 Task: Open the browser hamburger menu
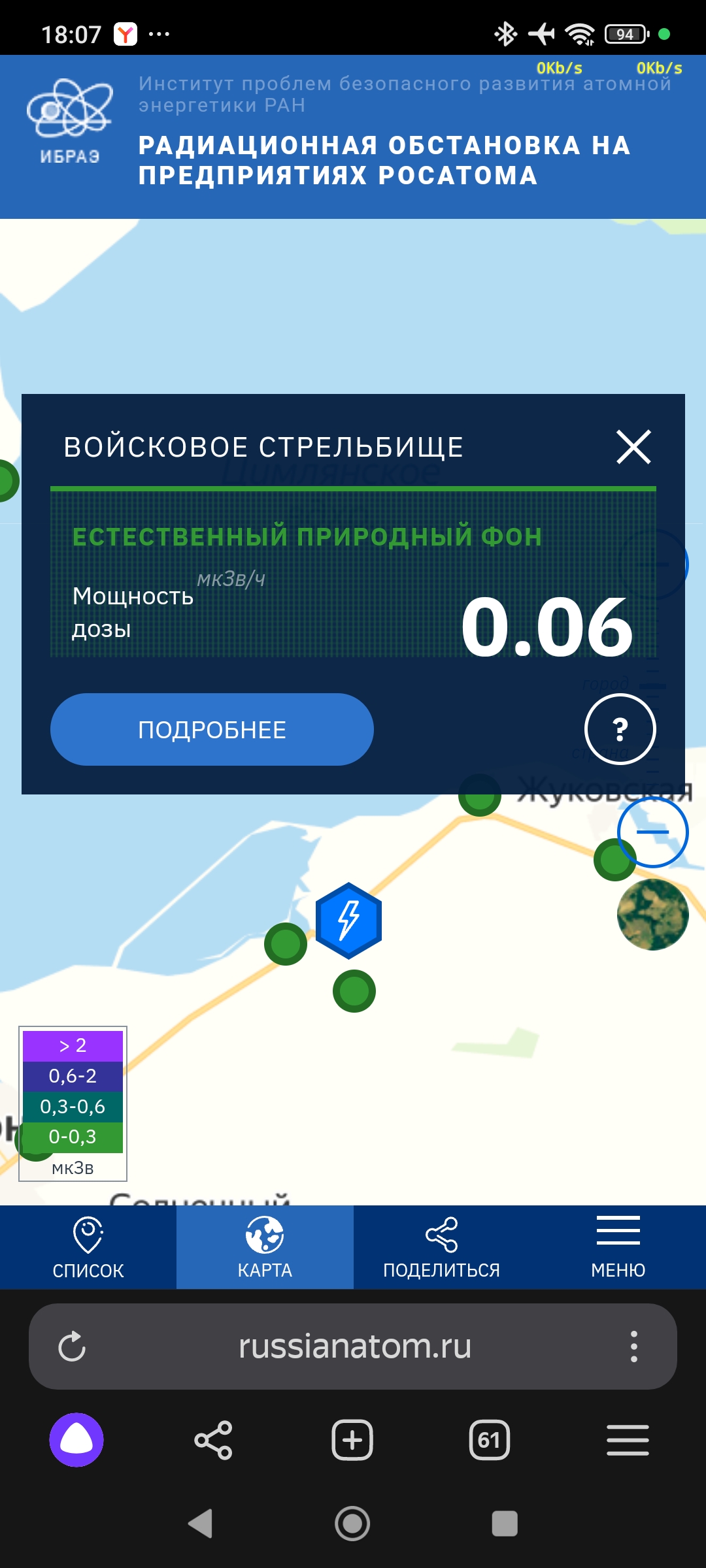pos(628,1440)
